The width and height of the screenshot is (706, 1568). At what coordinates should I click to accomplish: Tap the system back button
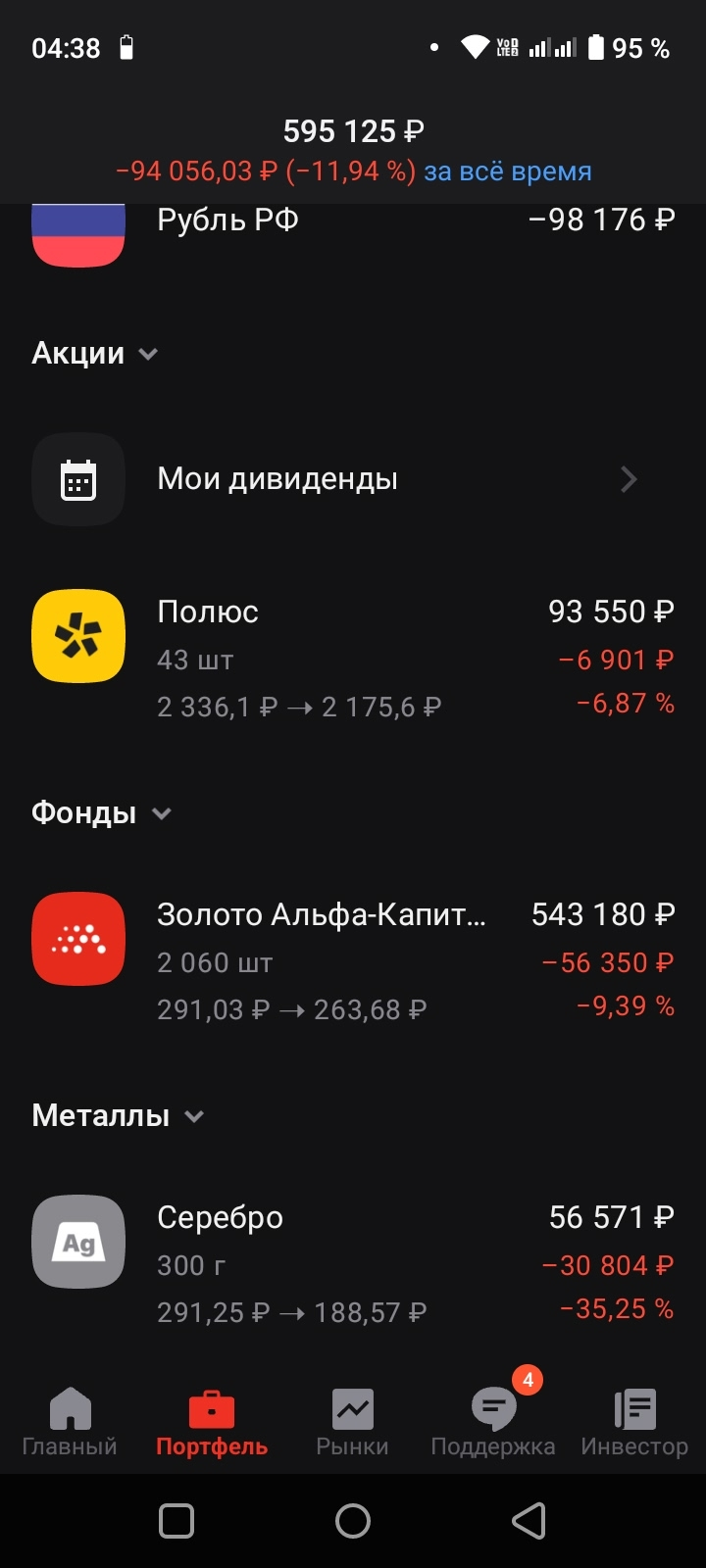coord(529,1521)
